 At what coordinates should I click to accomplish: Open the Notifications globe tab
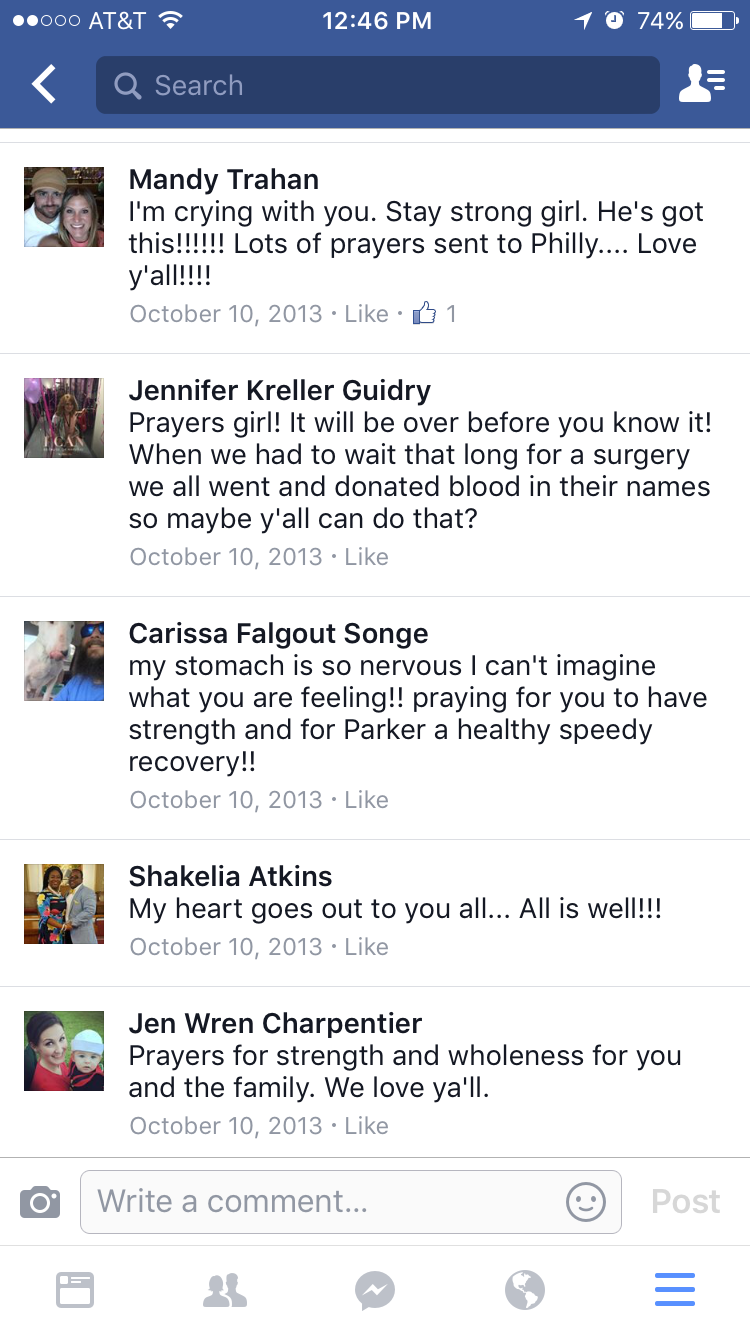coord(525,1290)
